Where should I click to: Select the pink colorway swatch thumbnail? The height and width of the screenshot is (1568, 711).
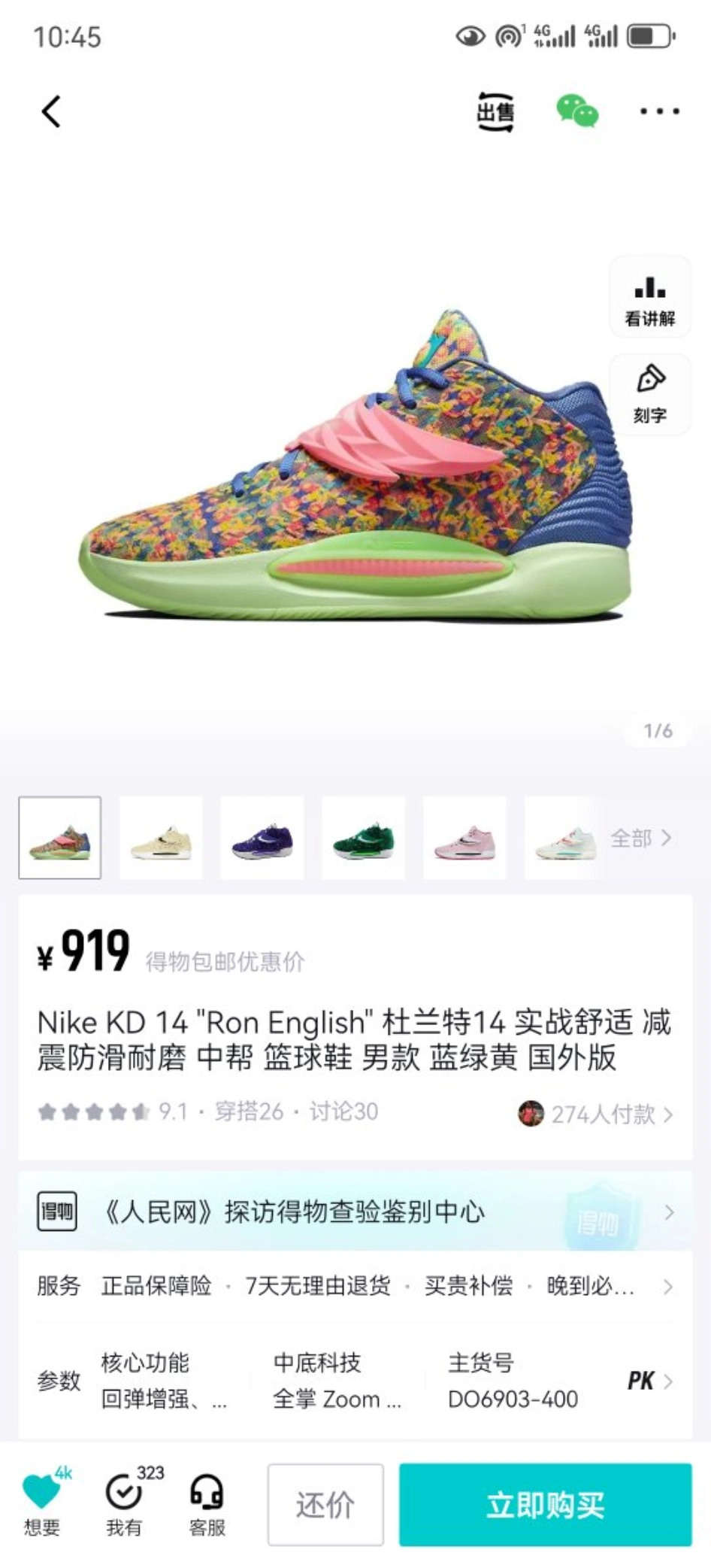tap(464, 837)
